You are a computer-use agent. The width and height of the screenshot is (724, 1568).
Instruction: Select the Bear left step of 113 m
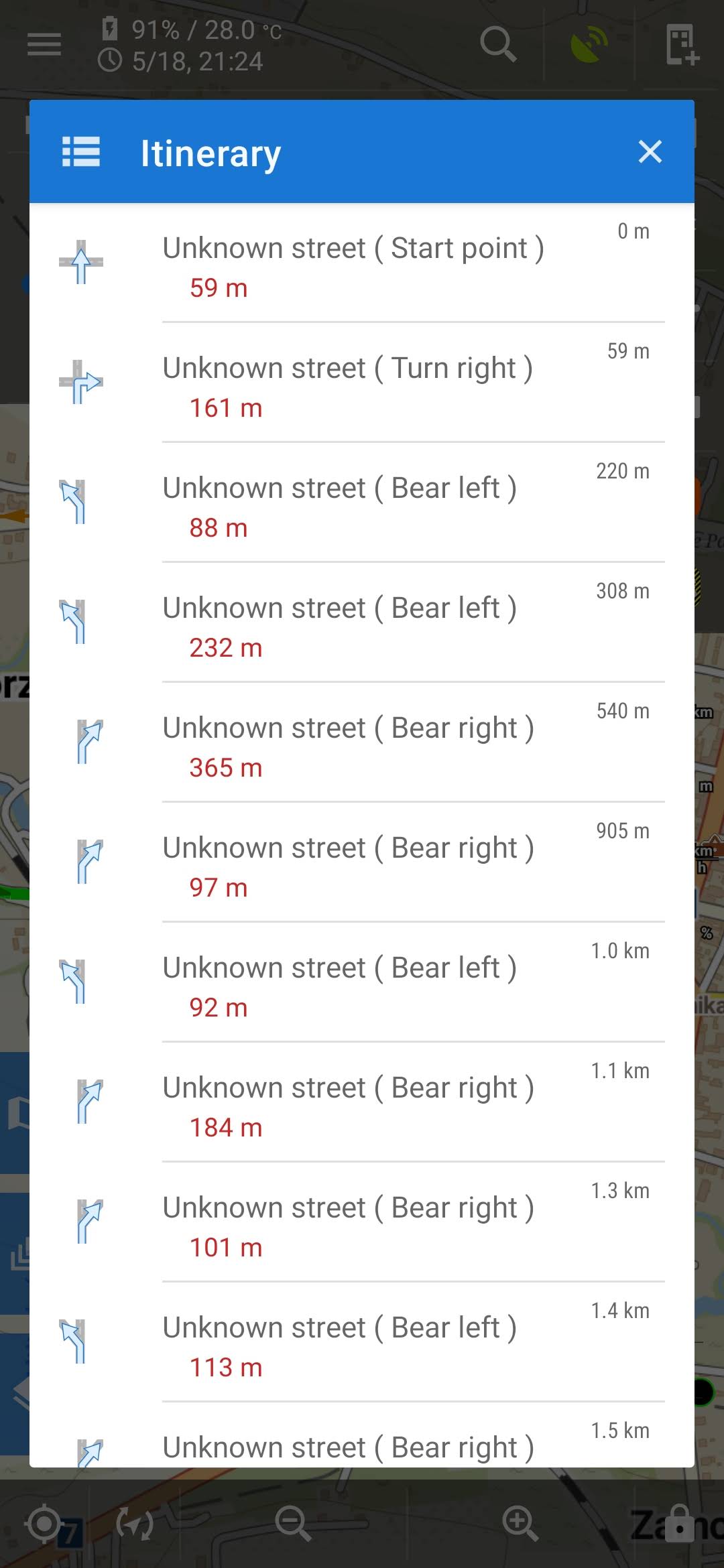pyautogui.click(x=362, y=1342)
